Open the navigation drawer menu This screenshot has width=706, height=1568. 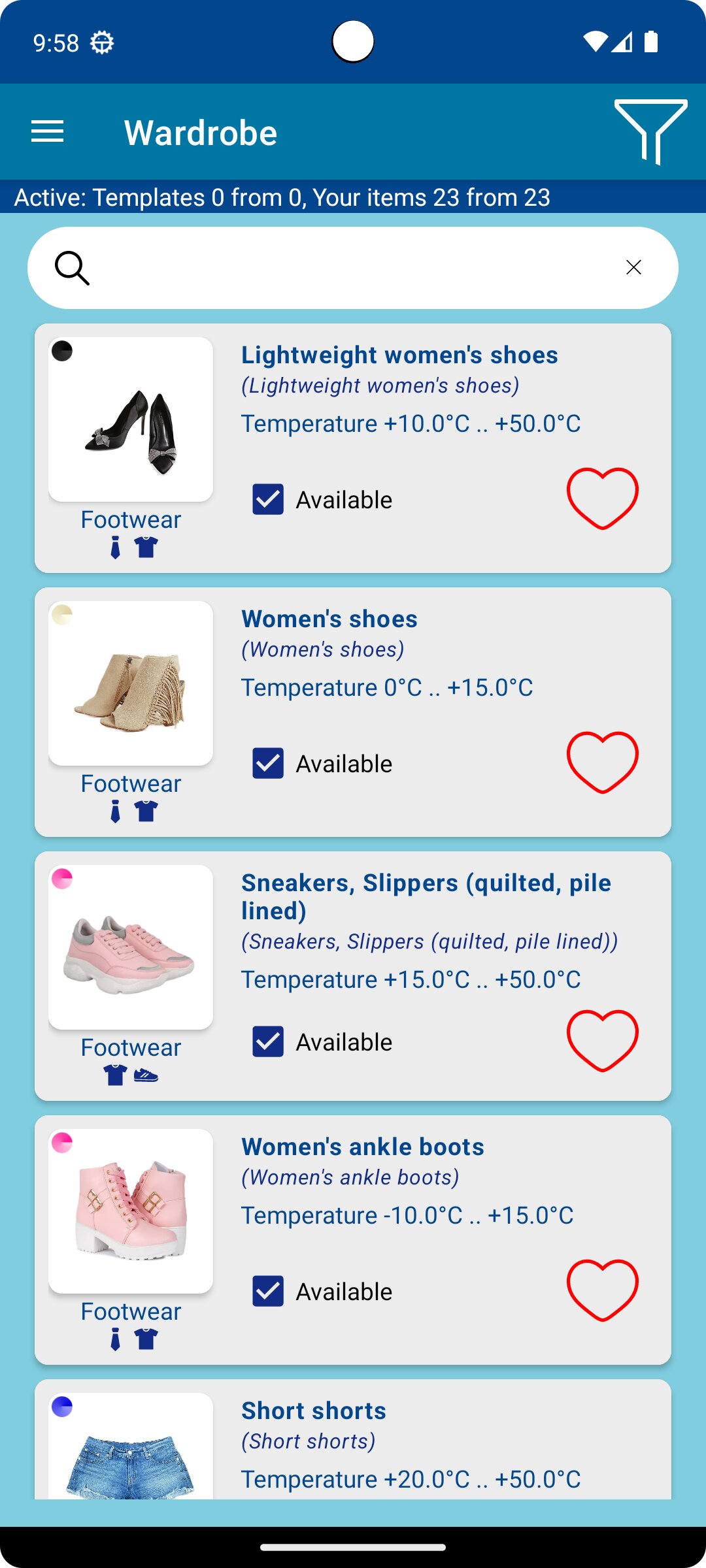point(48,132)
